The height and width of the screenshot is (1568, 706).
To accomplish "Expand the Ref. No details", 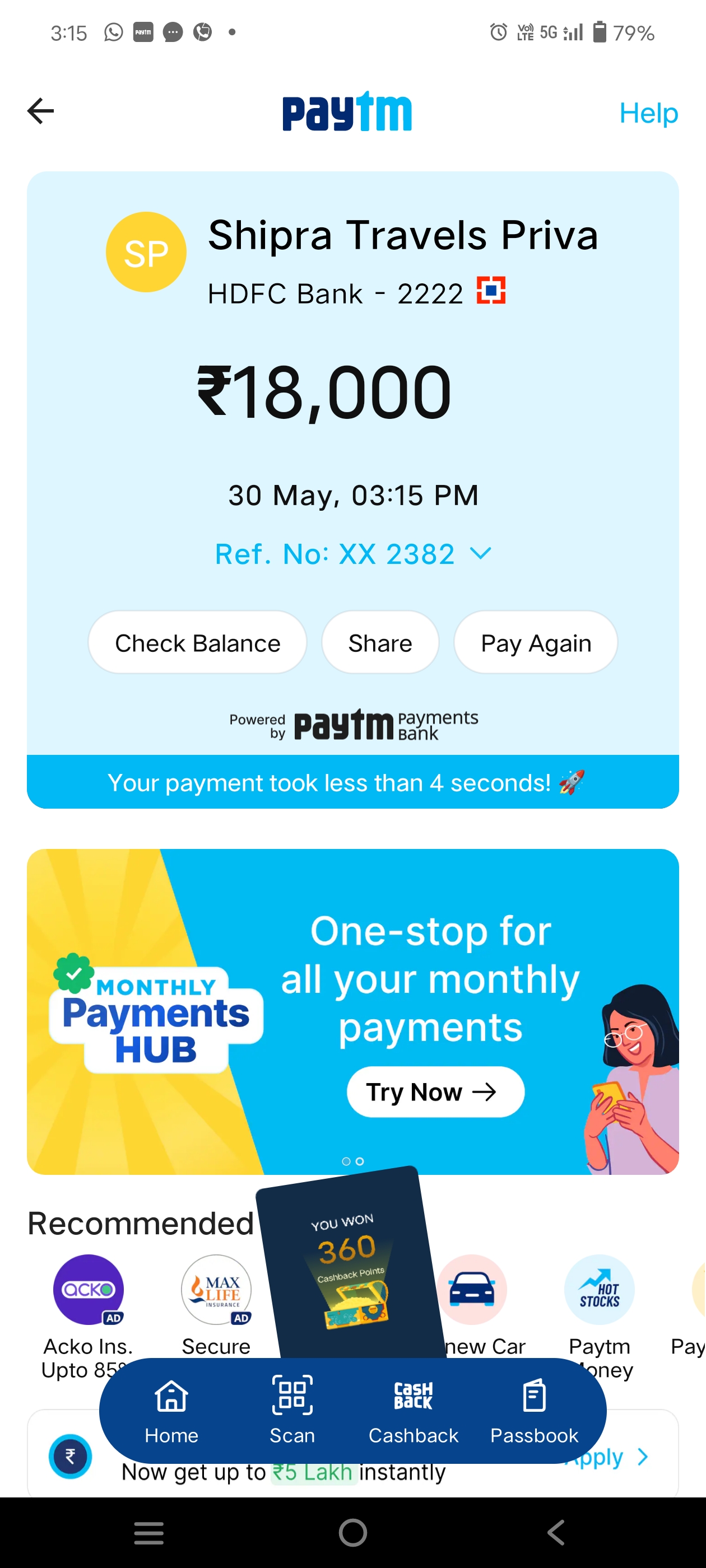I will click(x=352, y=554).
